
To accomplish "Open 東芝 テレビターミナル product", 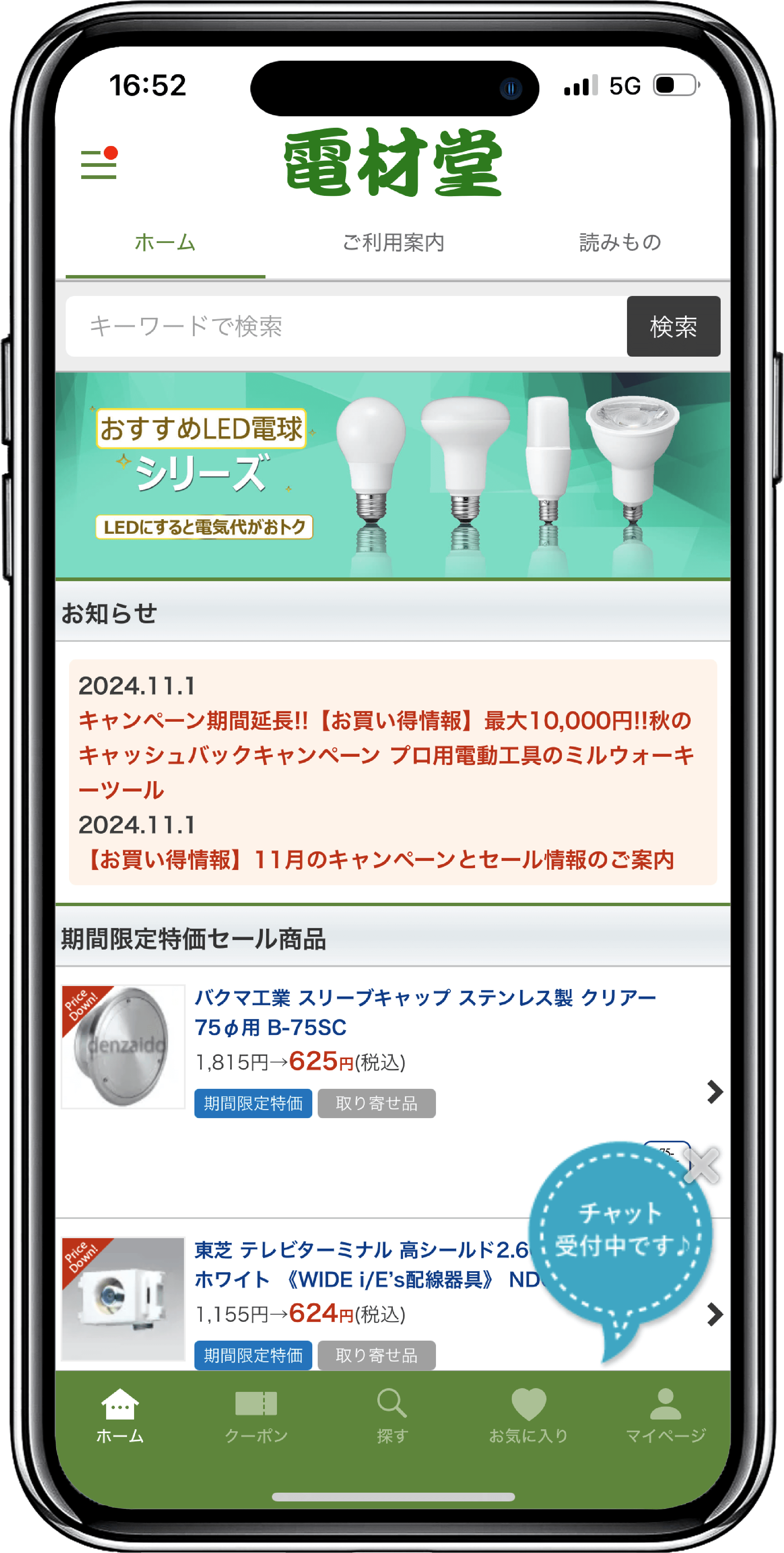I will pos(362,1264).
